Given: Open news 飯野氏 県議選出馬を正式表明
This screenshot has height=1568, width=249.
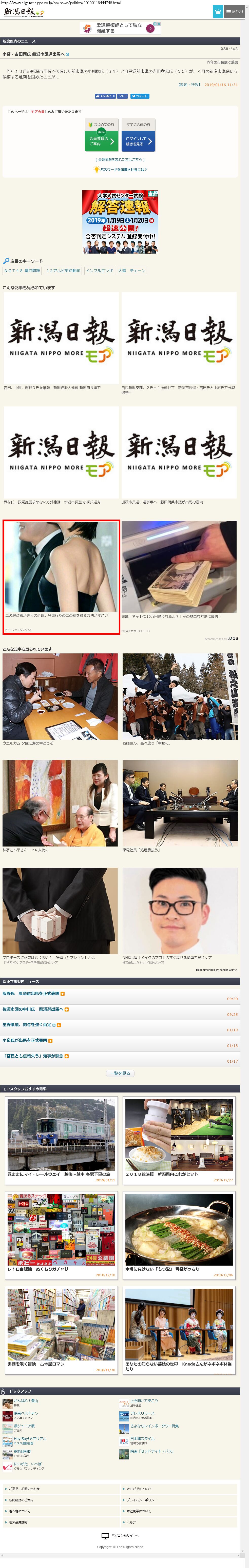Looking at the screenshot, I should coord(31,993).
